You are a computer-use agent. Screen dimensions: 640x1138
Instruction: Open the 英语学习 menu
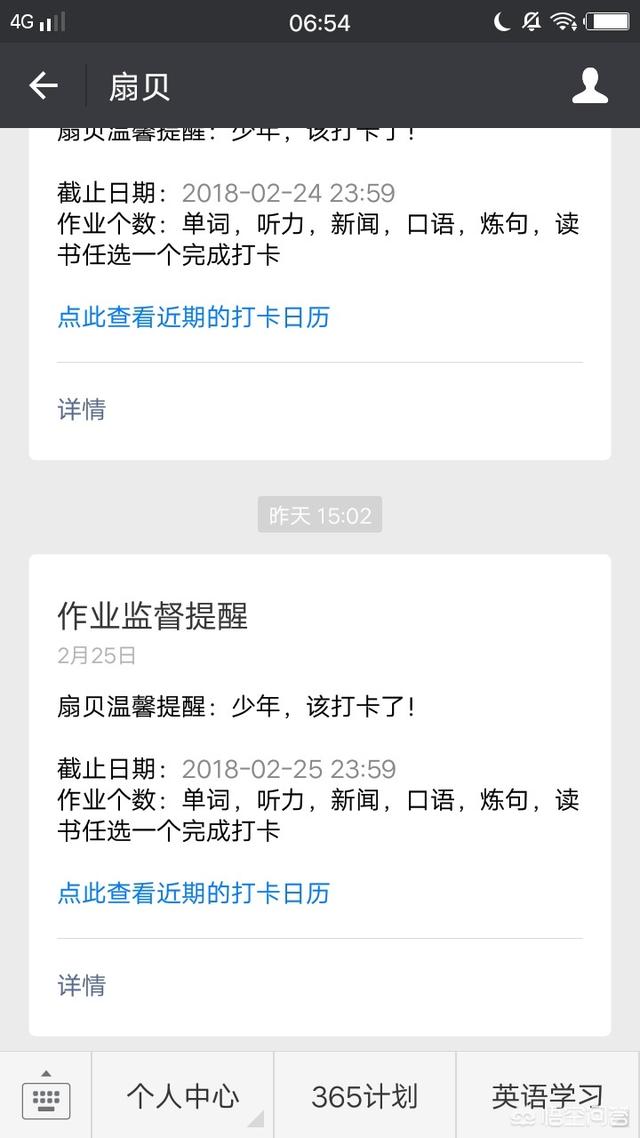coord(547,1096)
